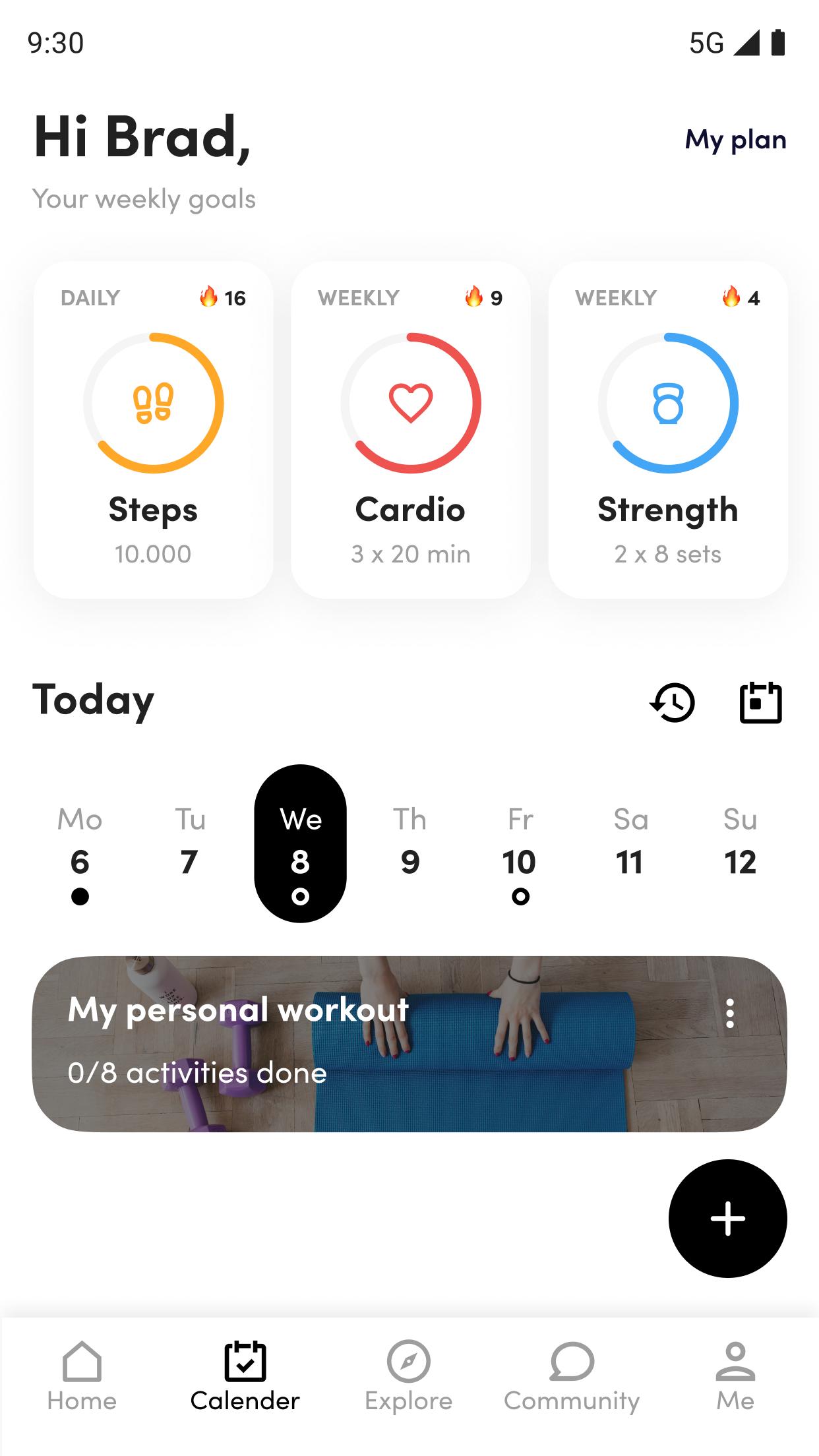Open the Steps daily goal card
This screenshot has height=1456, width=819.
[153, 430]
